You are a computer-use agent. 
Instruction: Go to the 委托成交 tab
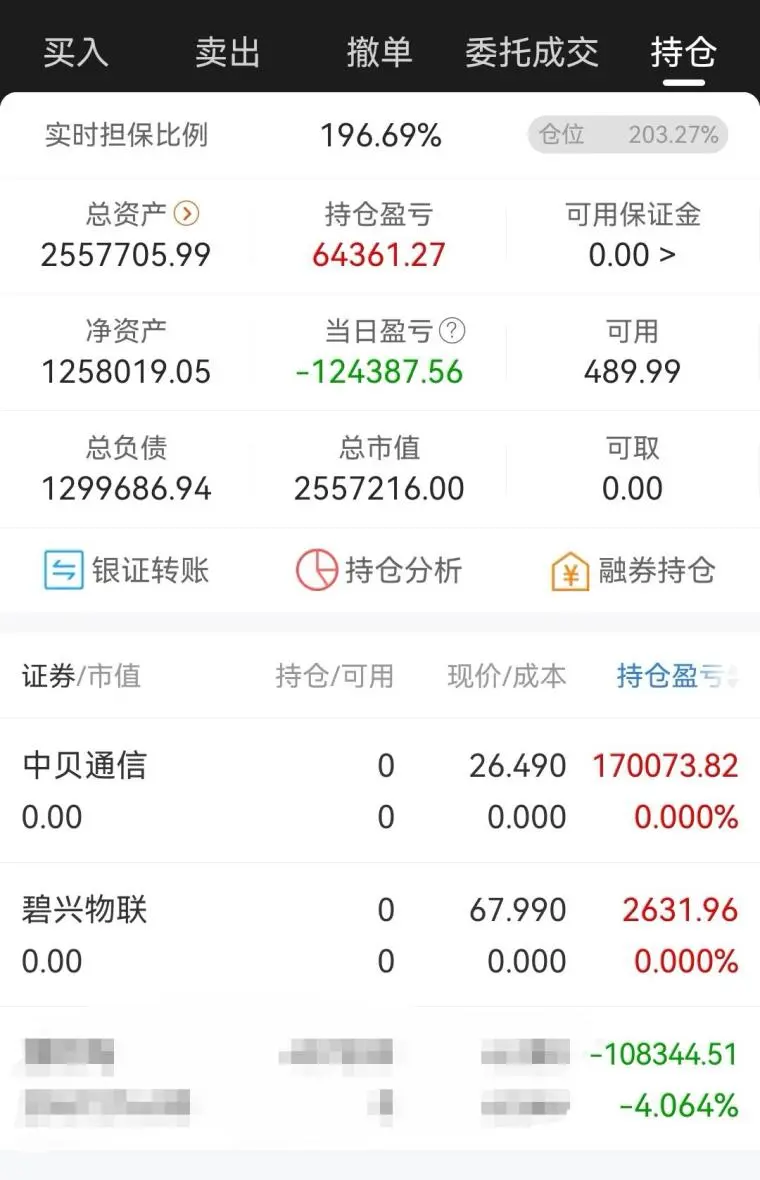[531, 52]
